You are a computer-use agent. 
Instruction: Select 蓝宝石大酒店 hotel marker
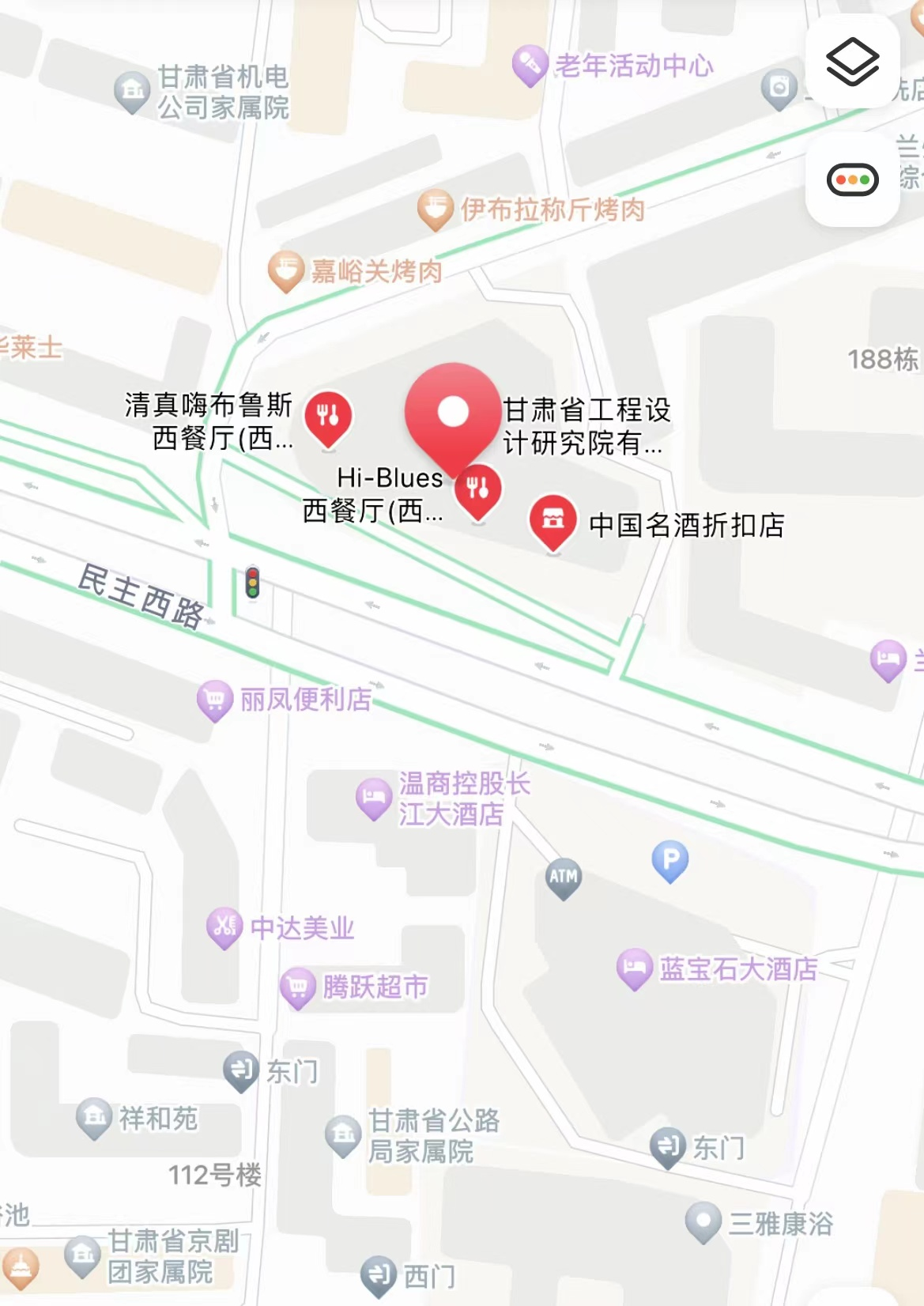pyautogui.click(x=634, y=967)
